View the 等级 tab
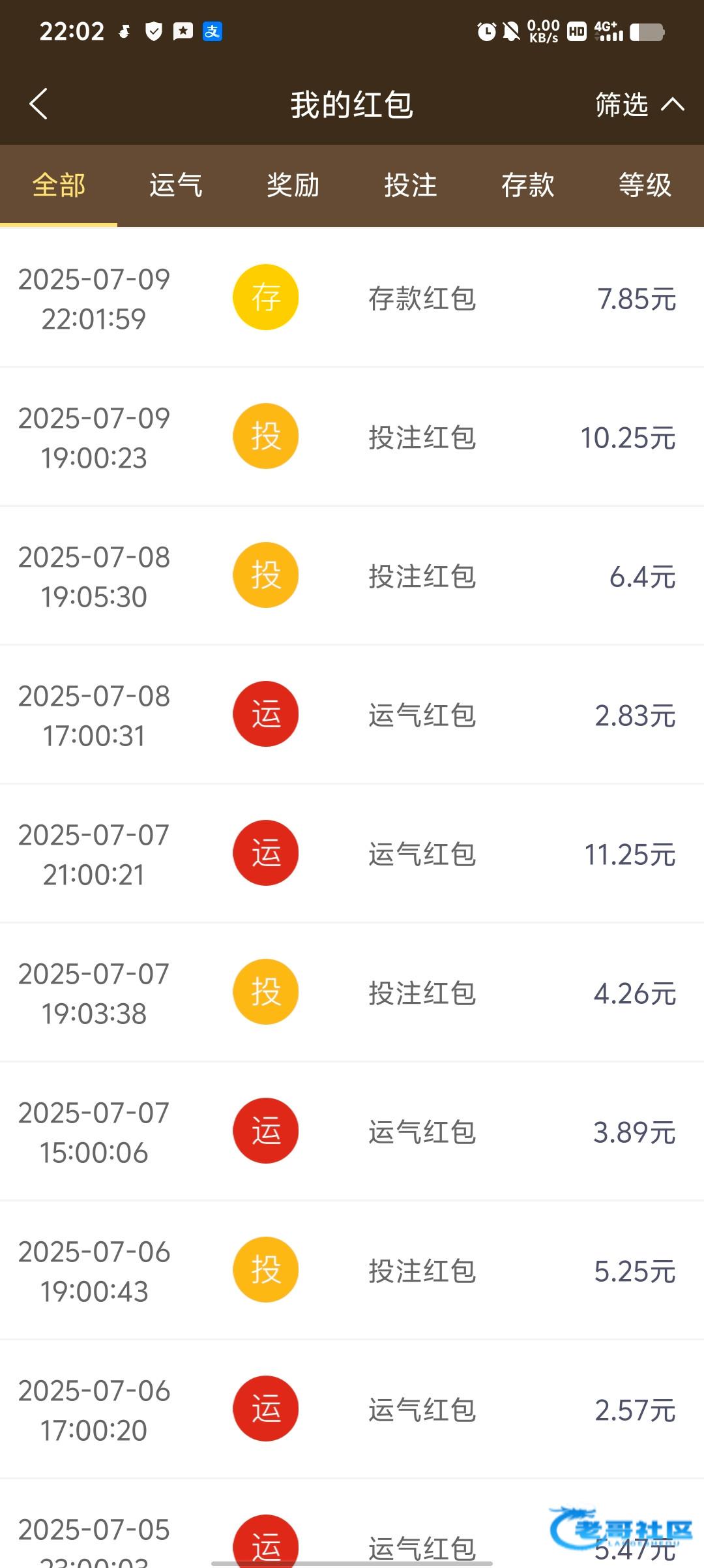Screen dimensions: 704x1568 645,185
